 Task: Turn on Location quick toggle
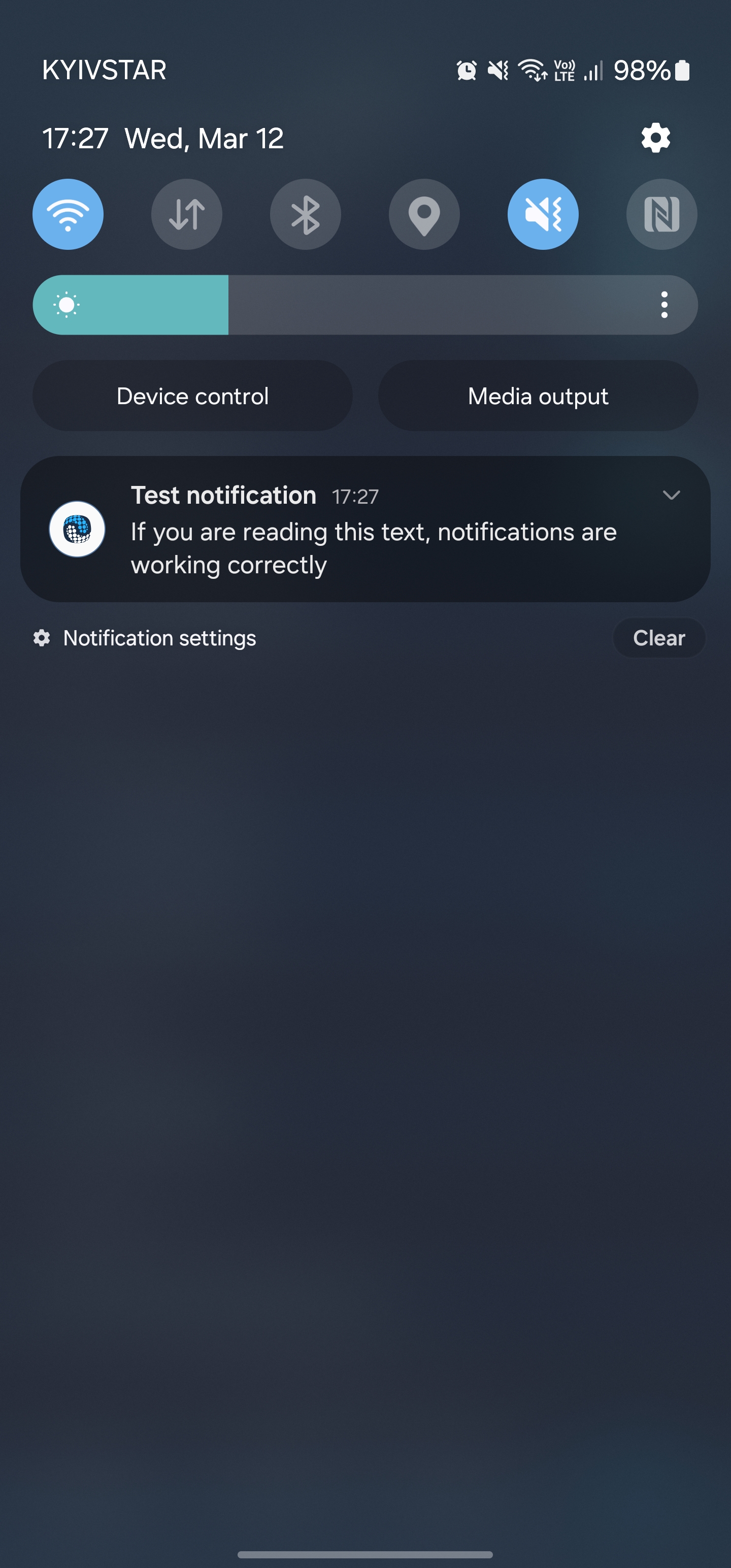point(424,214)
